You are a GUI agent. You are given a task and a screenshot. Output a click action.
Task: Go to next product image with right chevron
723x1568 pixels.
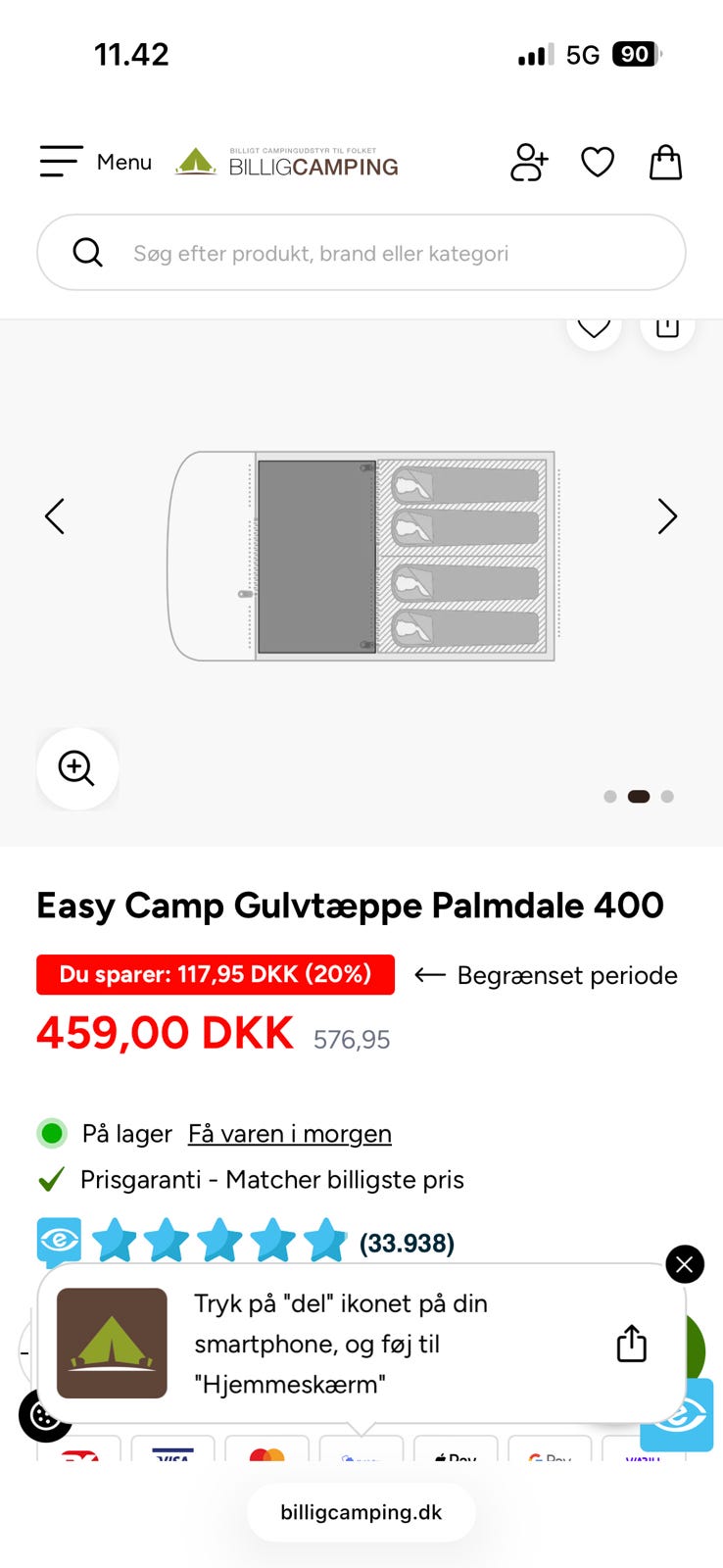(x=667, y=516)
